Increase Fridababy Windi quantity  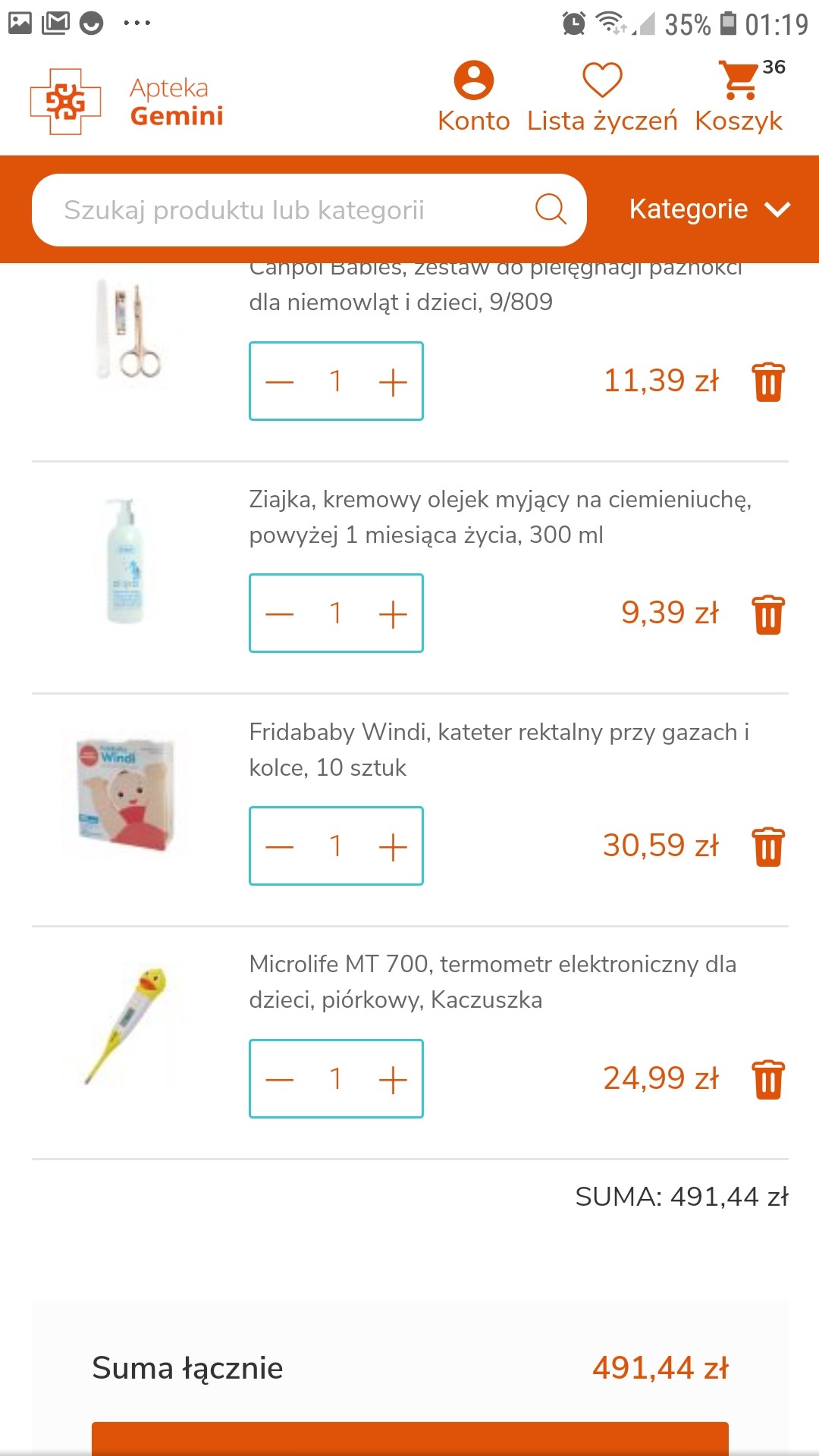pyautogui.click(x=393, y=846)
